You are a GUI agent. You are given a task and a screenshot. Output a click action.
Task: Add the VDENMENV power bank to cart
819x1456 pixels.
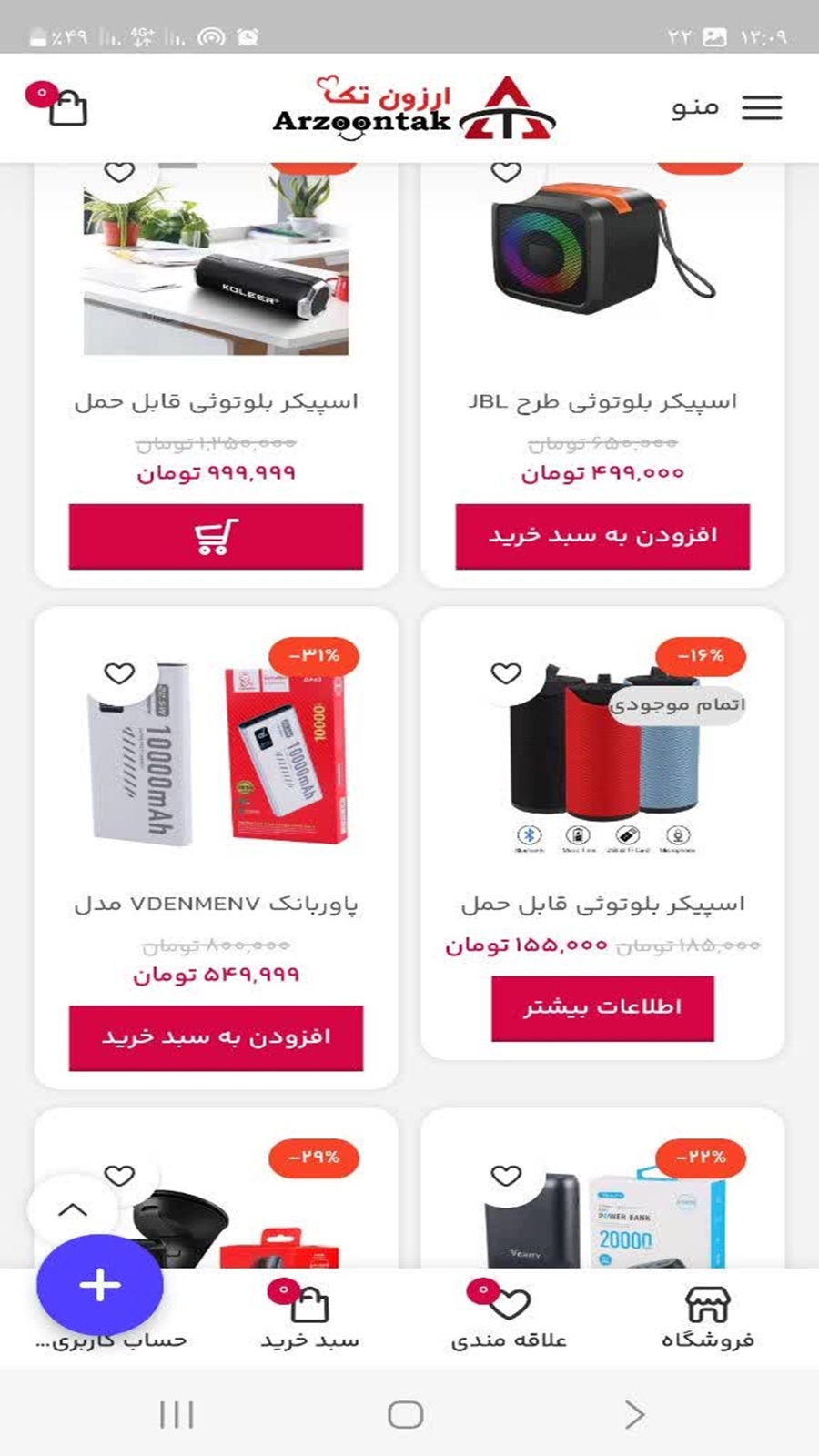pos(216,1037)
